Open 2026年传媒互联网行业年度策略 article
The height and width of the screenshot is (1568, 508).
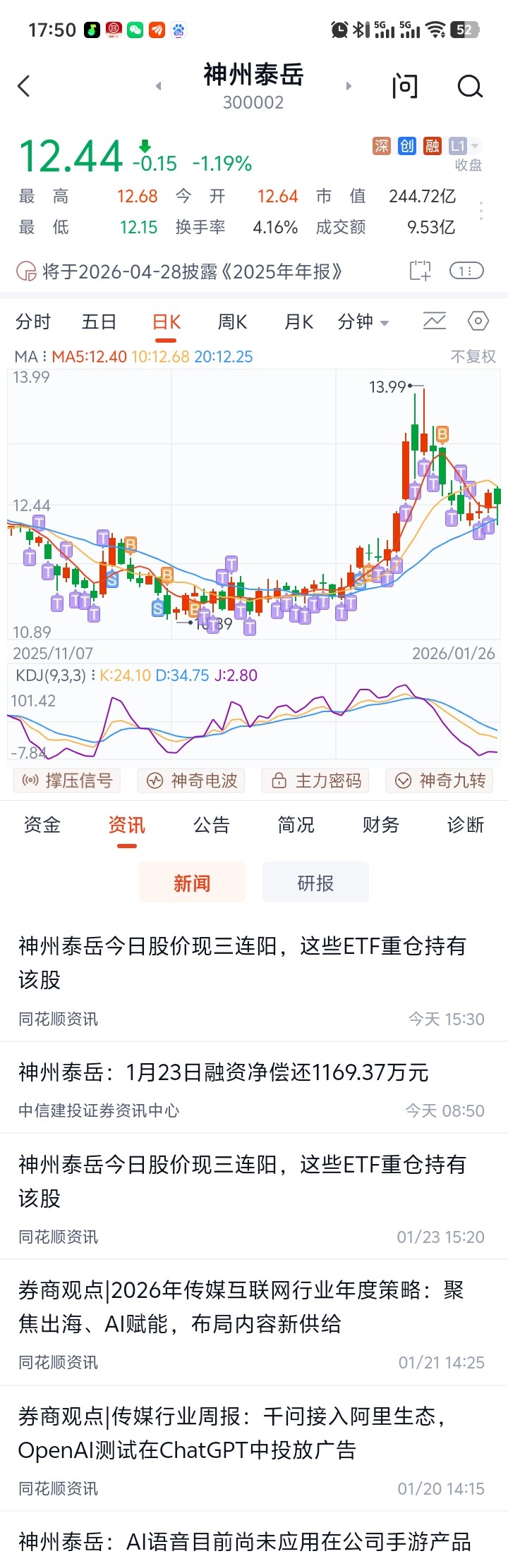point(241,1306)
